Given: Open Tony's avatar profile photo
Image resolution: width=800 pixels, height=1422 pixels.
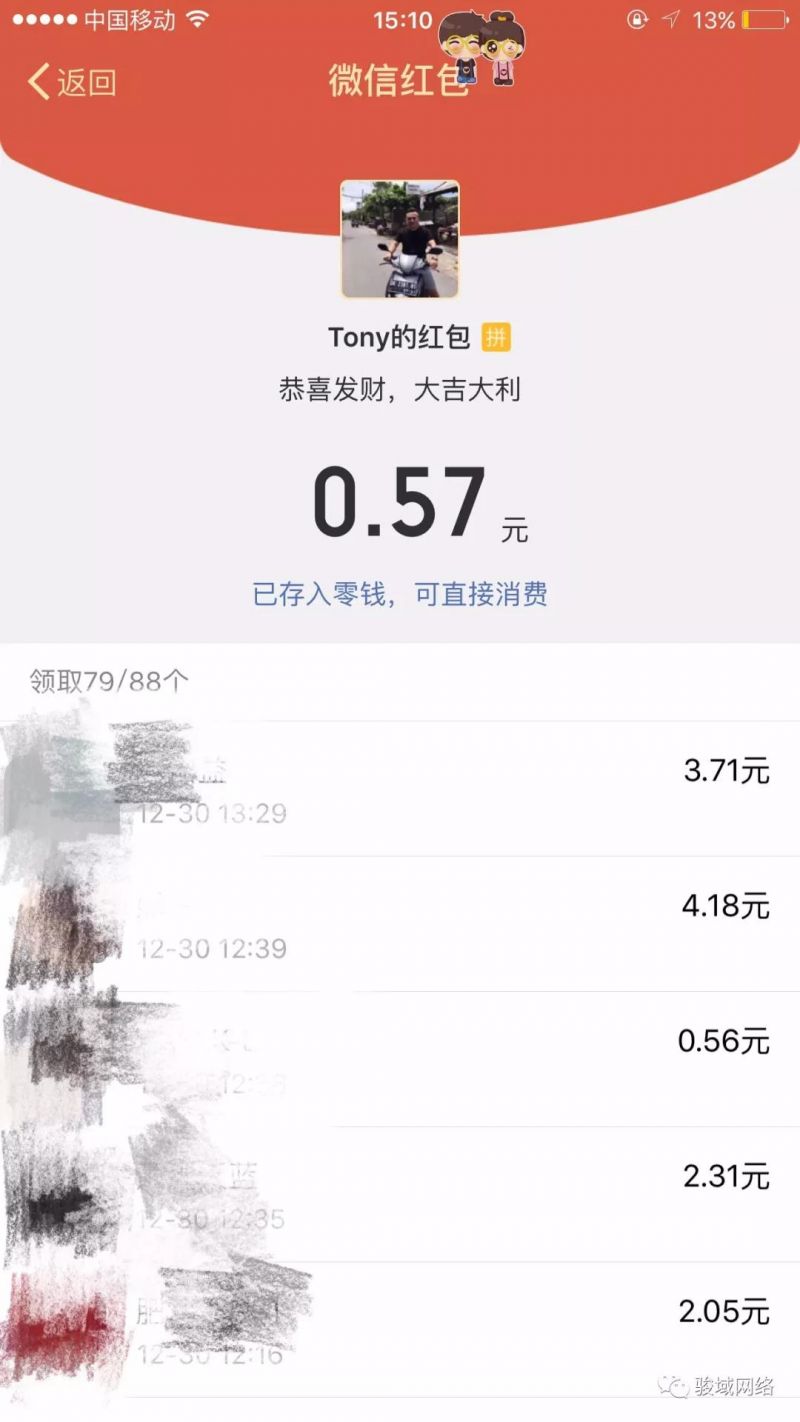Looking at the screenshot, I should (400, 240).
